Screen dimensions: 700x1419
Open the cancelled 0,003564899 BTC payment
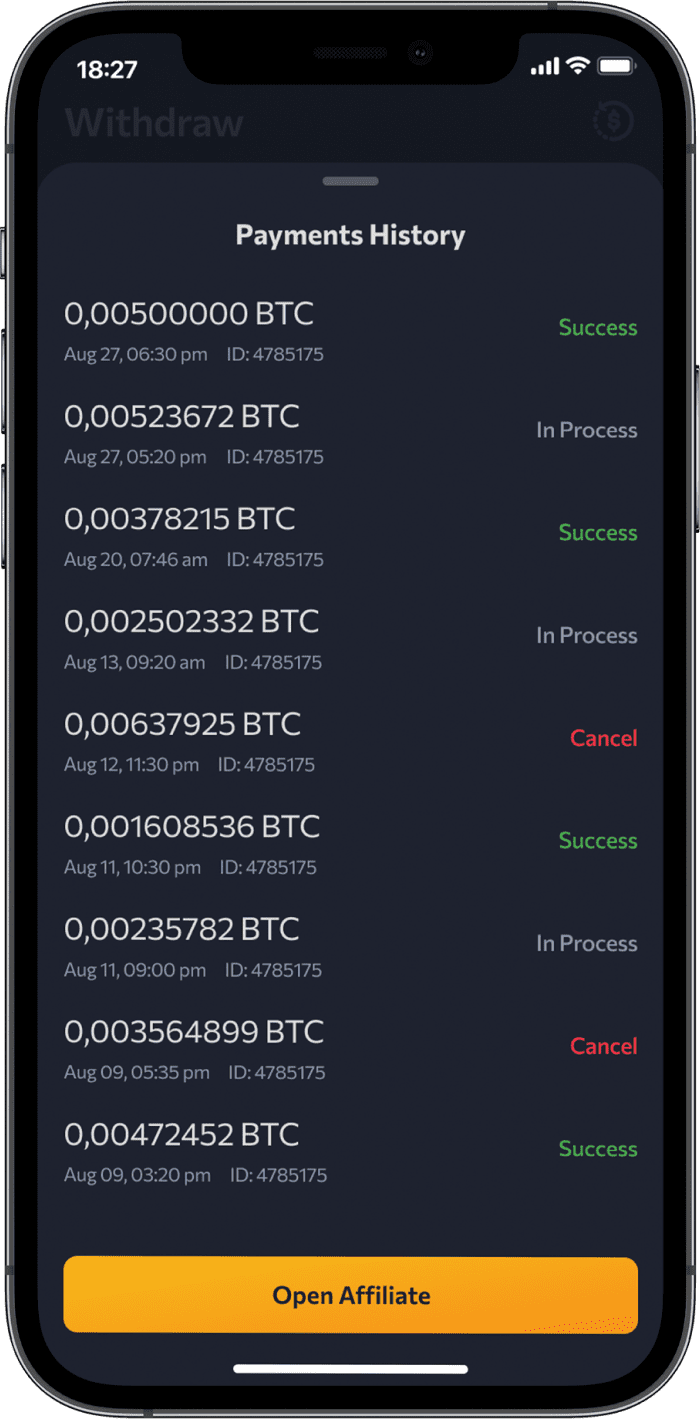[350, 1047]
